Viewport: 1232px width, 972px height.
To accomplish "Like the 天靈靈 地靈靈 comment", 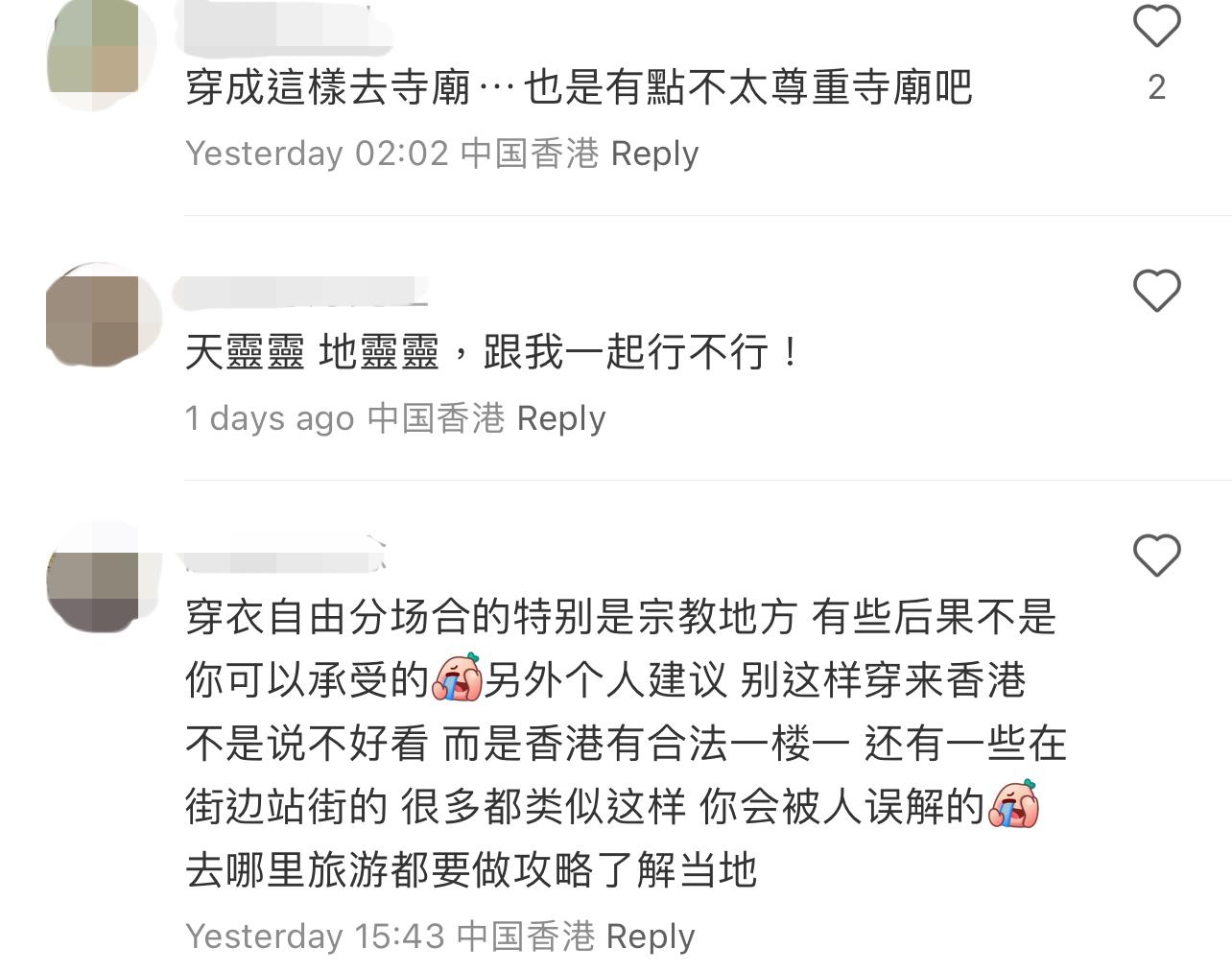I will tap(1156, 291).
